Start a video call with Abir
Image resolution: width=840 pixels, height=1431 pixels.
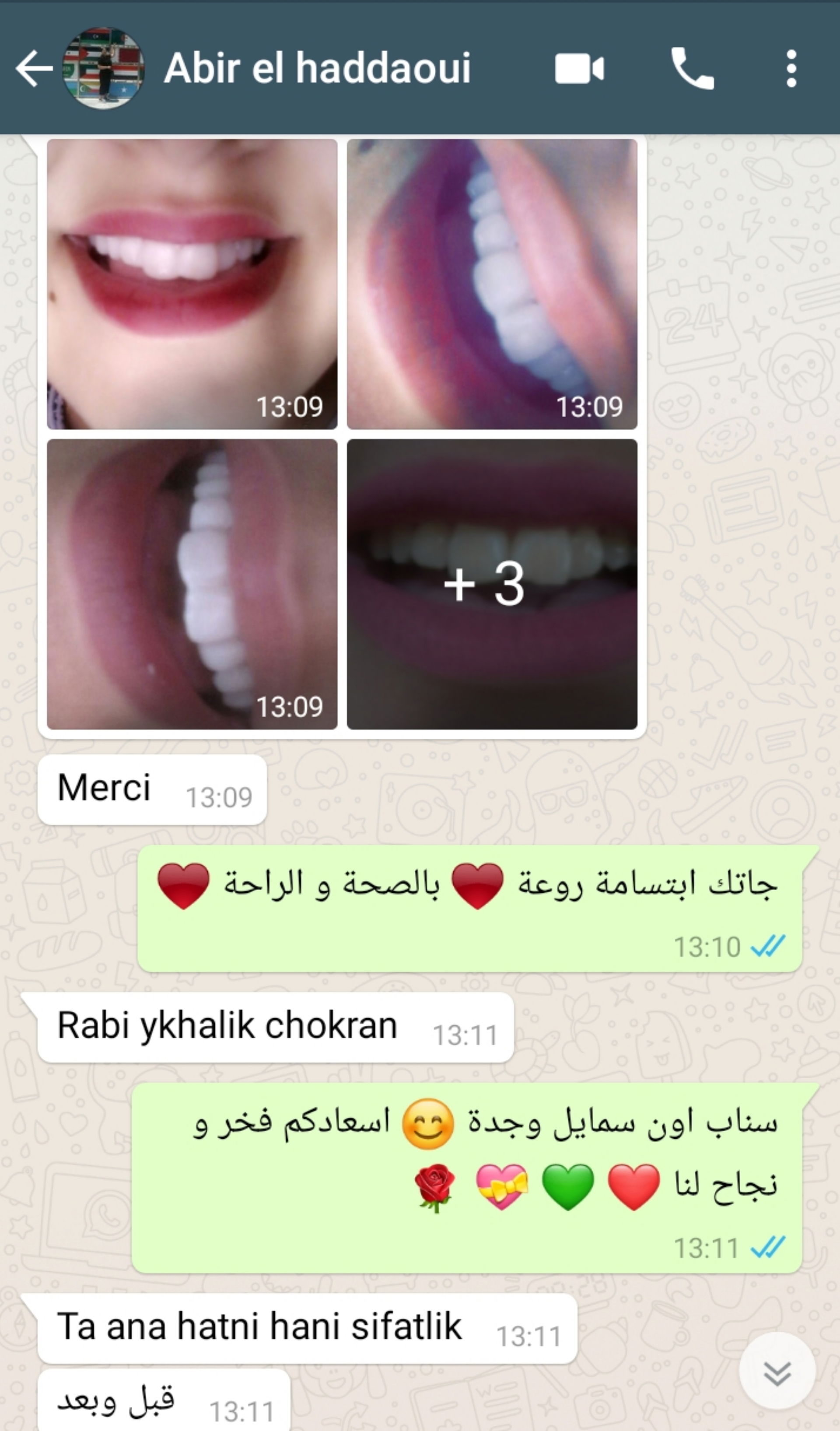coord(579,69)
